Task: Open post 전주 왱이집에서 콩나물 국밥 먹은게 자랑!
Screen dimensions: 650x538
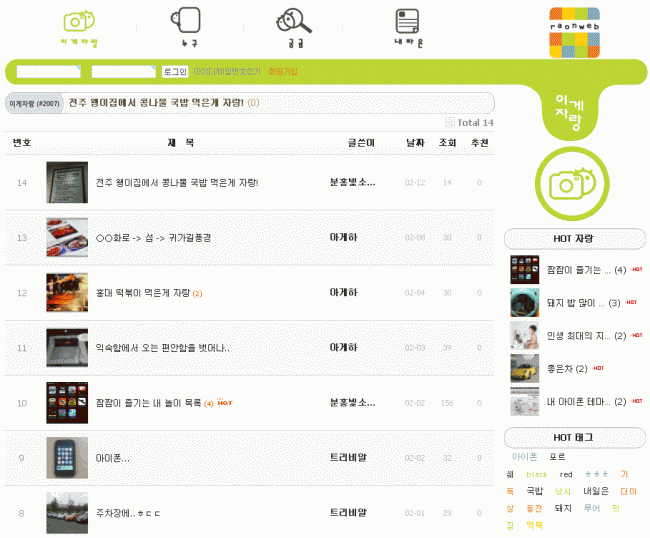Action: point(176,182)
